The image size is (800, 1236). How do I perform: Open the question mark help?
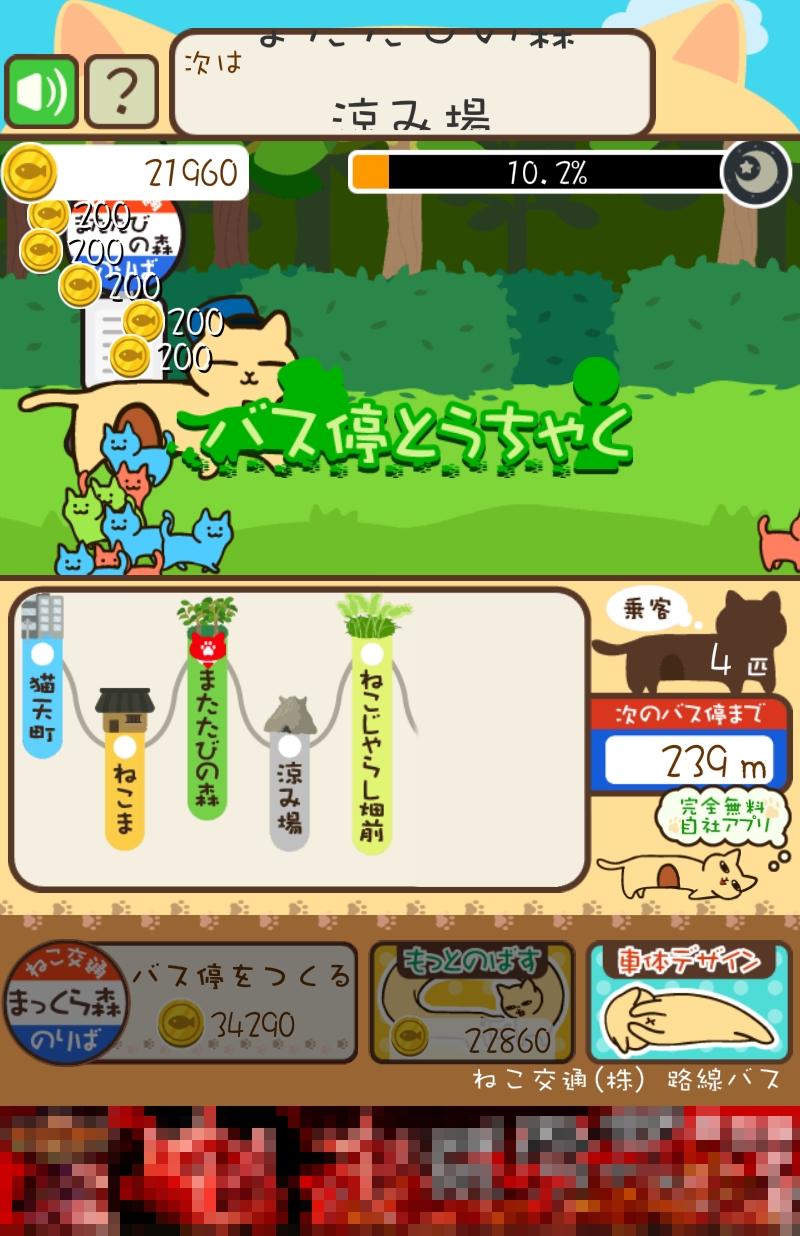121,91
